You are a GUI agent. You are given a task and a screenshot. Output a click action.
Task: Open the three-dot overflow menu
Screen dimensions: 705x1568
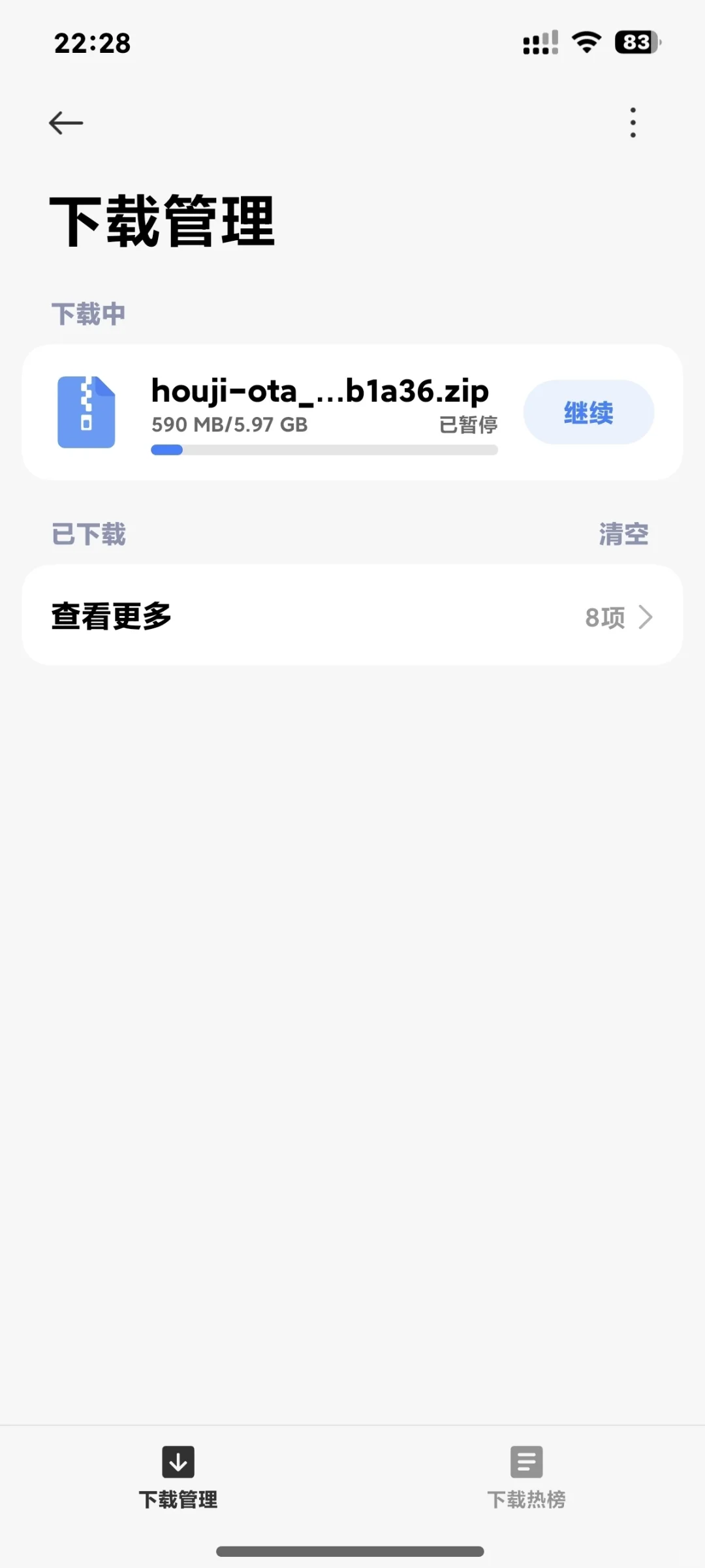[632, 122]
